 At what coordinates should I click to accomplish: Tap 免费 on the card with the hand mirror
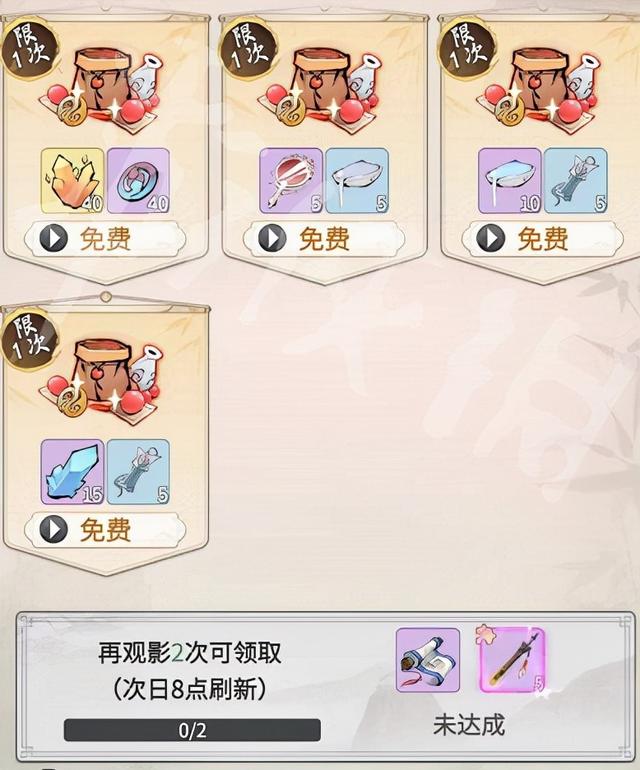(324, 238)
